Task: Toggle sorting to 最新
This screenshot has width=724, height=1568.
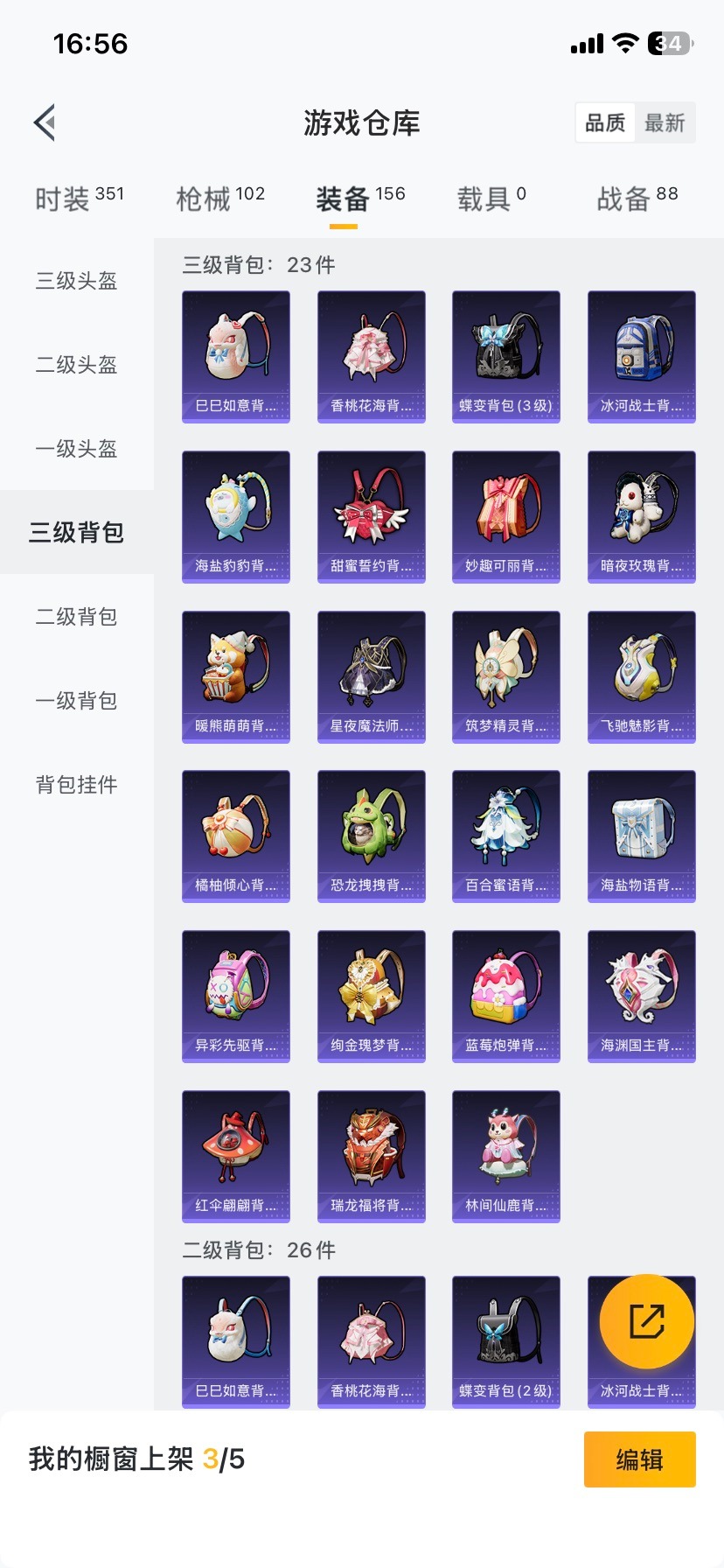Action: pyautogui.click(x=665, y=123)
